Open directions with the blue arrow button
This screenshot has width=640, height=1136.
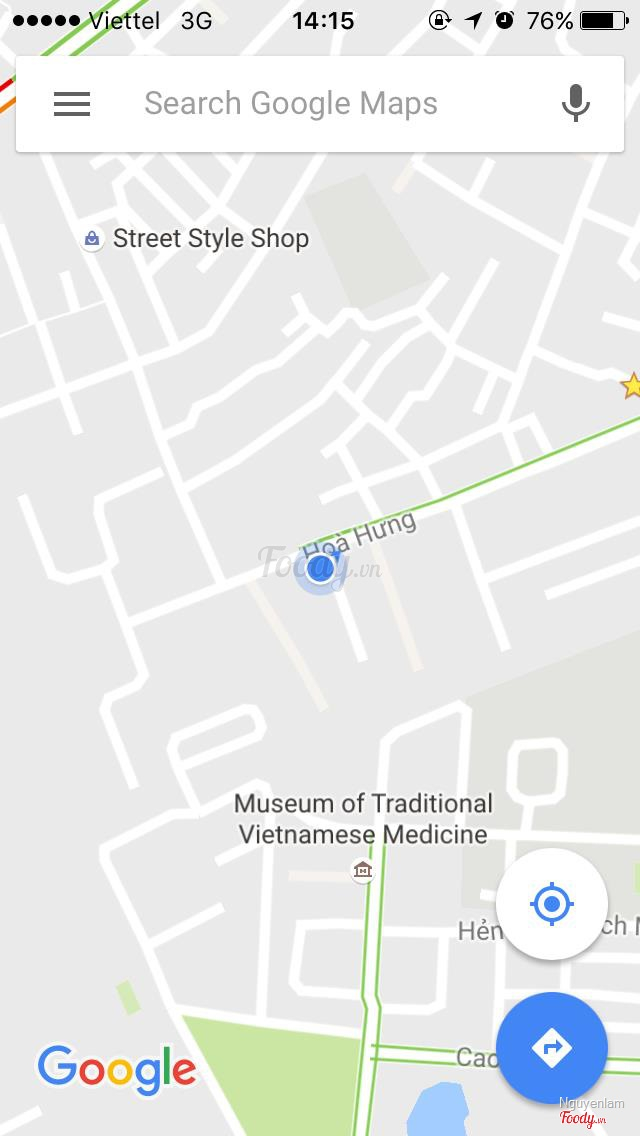(x=551, y=1047)
